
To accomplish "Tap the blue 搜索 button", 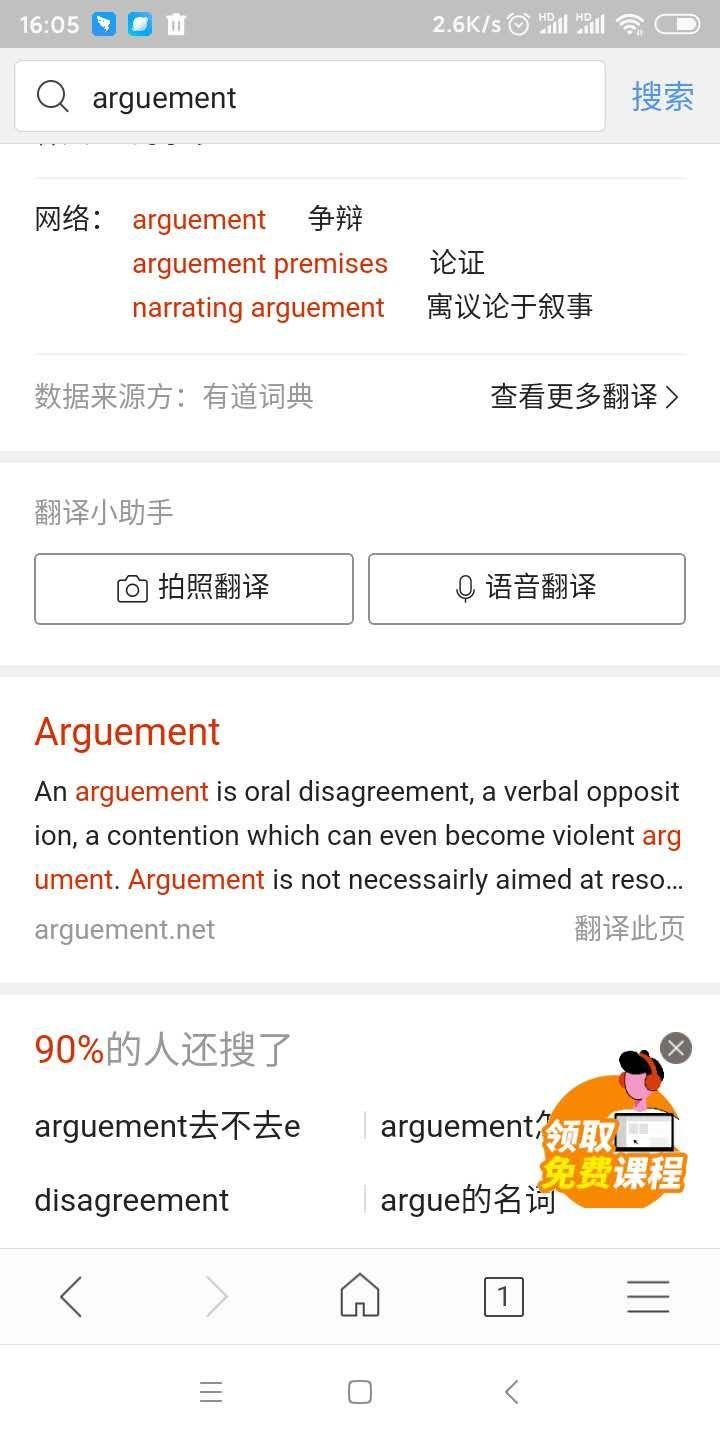I will pos(662,97).
